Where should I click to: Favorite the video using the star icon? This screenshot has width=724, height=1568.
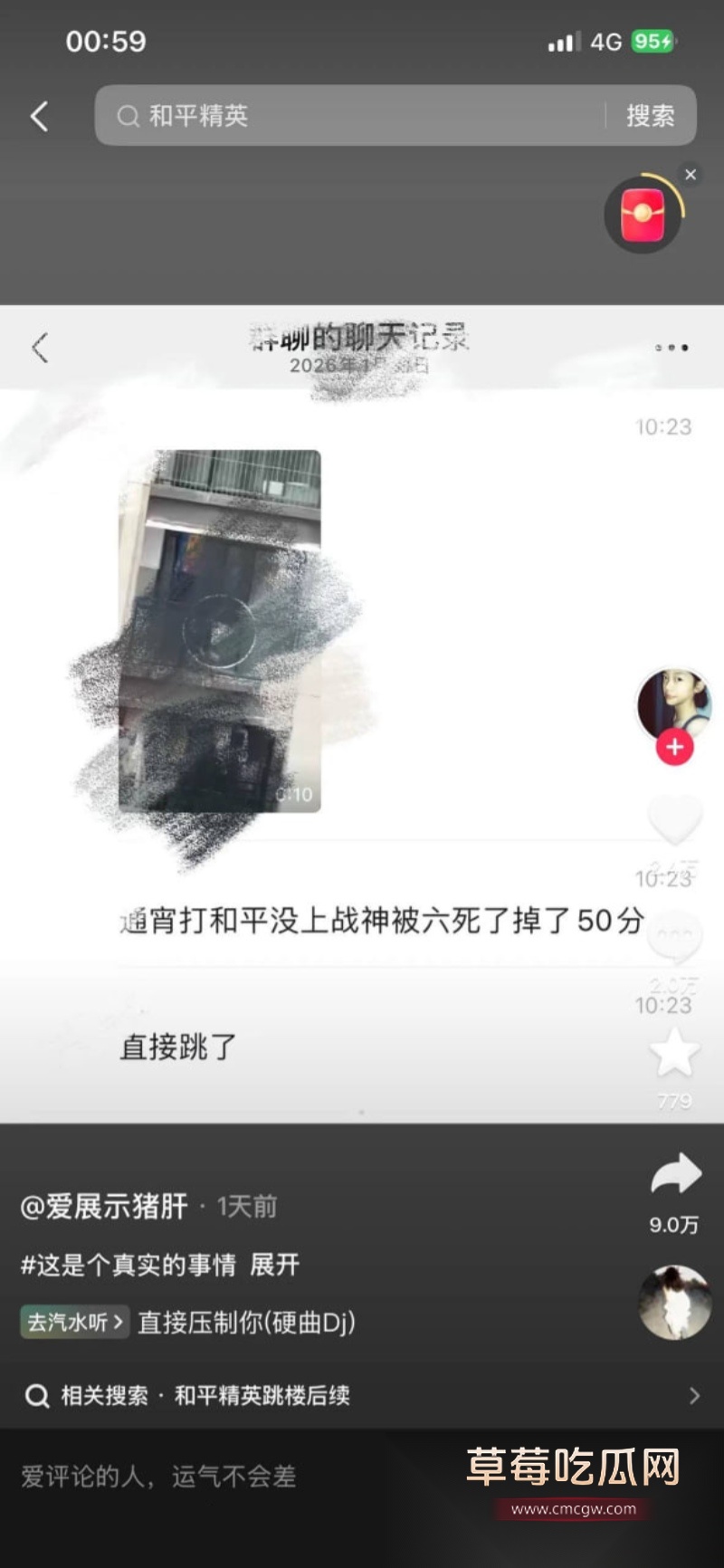tap(673, 1050)
